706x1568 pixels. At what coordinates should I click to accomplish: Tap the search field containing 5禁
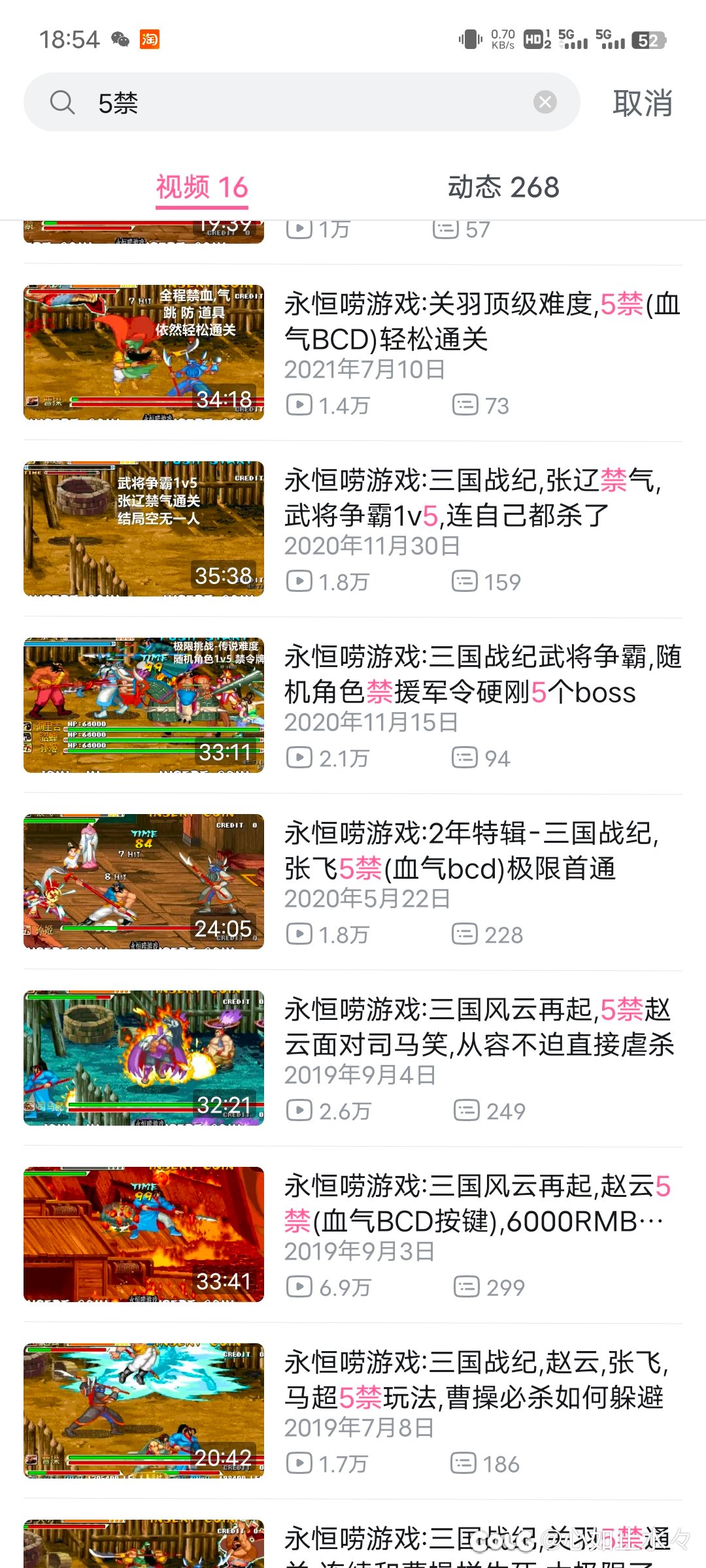301,103
